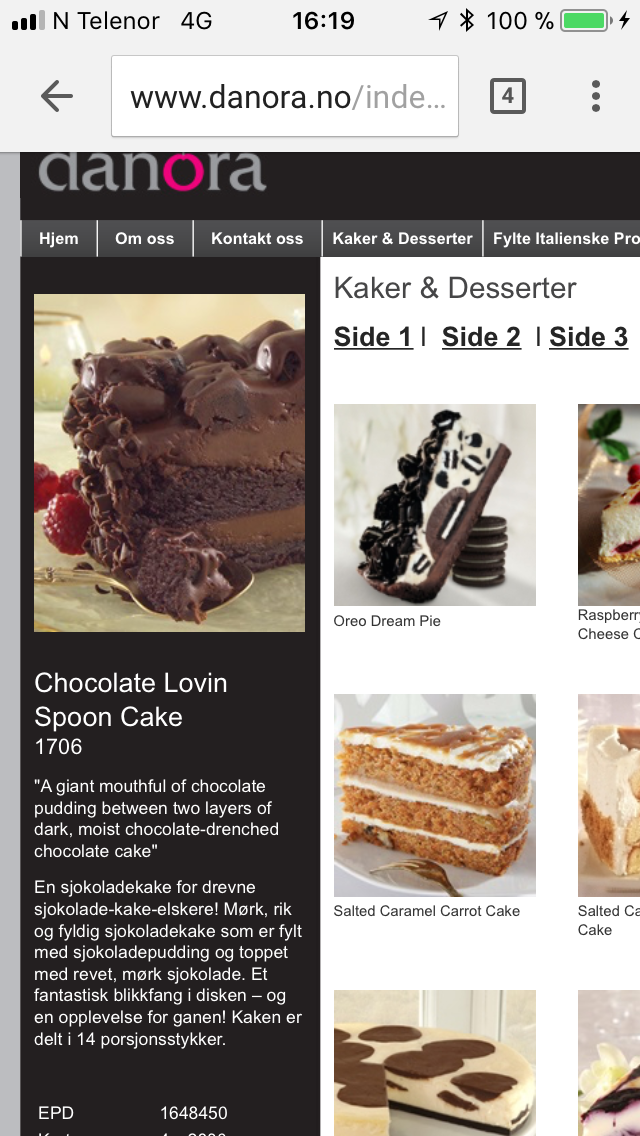Open the Fylte Italienske menu item

coord(562,238)
